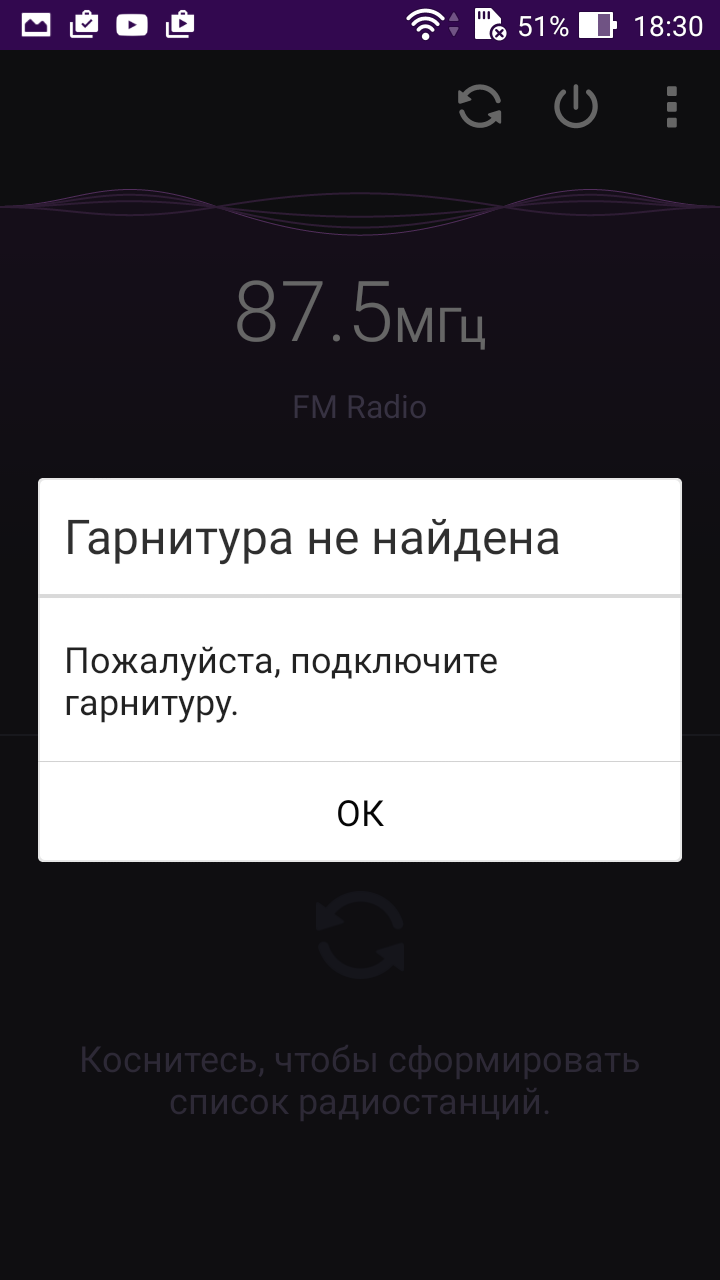Refresh the radio station list in the toolbar

point(480,107)
